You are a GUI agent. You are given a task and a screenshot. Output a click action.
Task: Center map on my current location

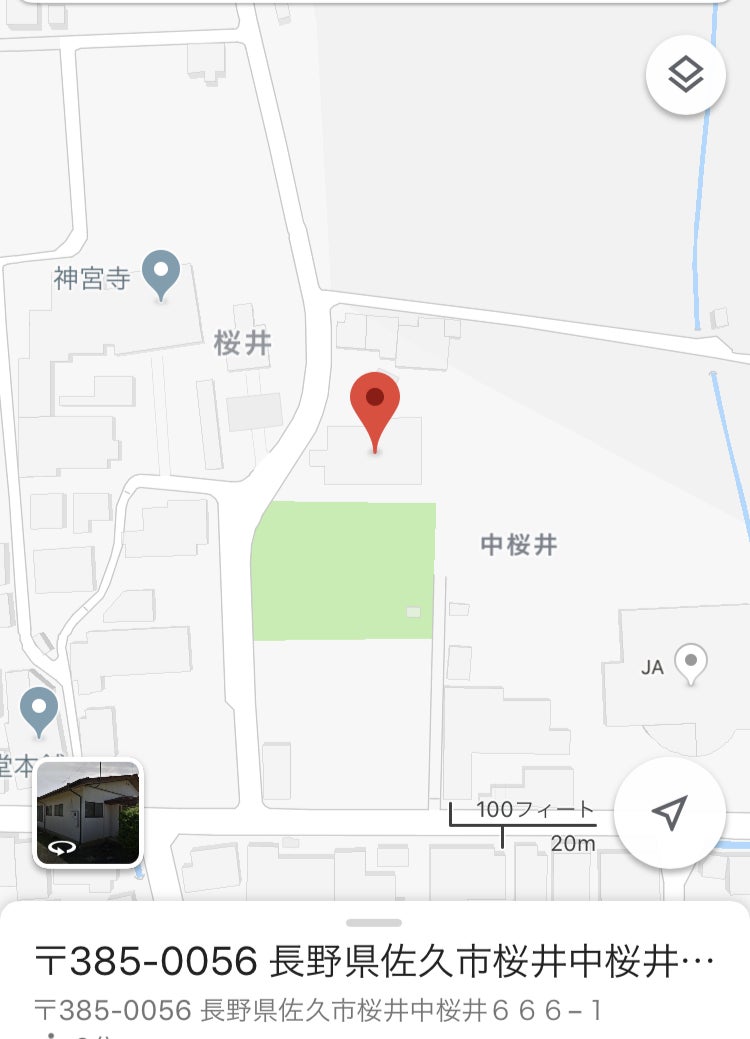coord(669,813)
